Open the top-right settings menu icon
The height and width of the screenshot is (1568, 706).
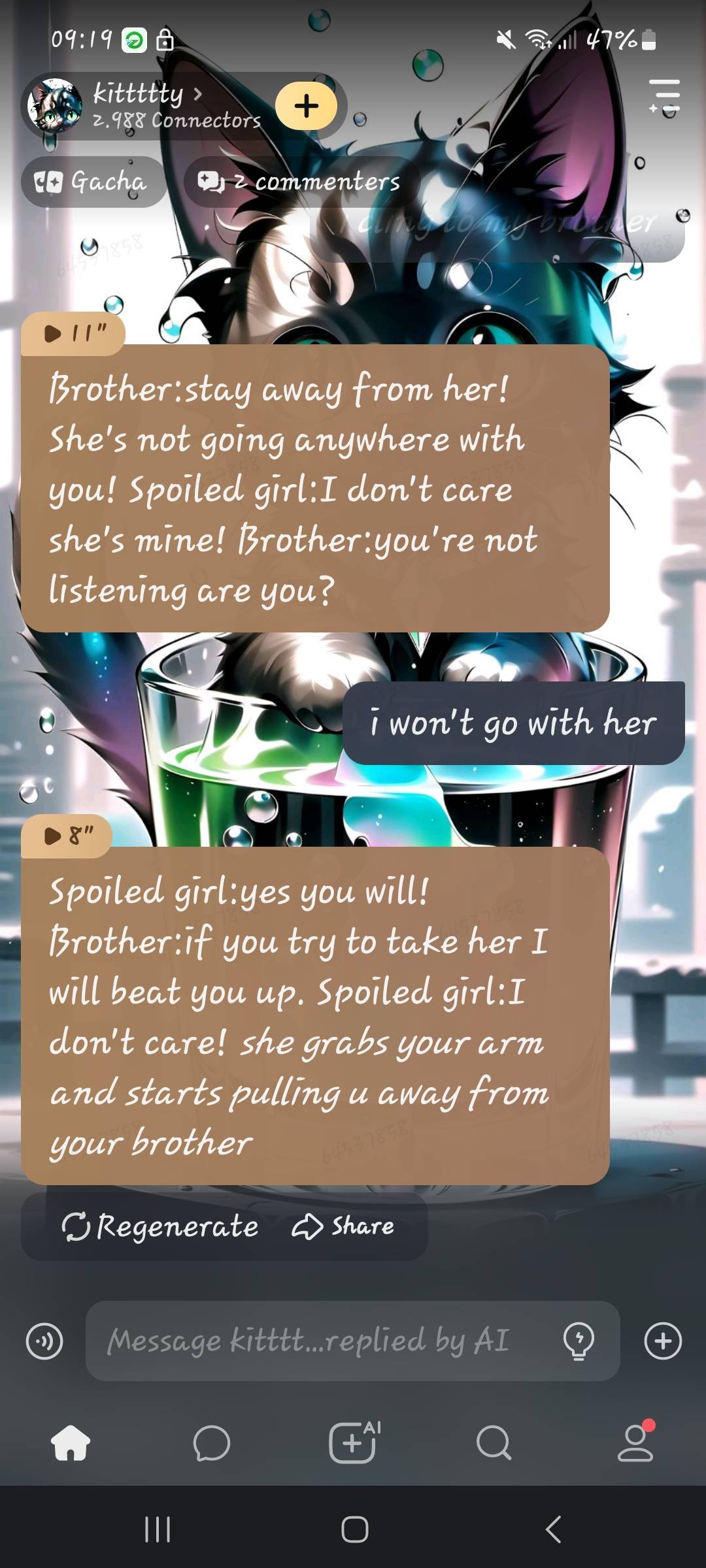click(x=664, y=97)
